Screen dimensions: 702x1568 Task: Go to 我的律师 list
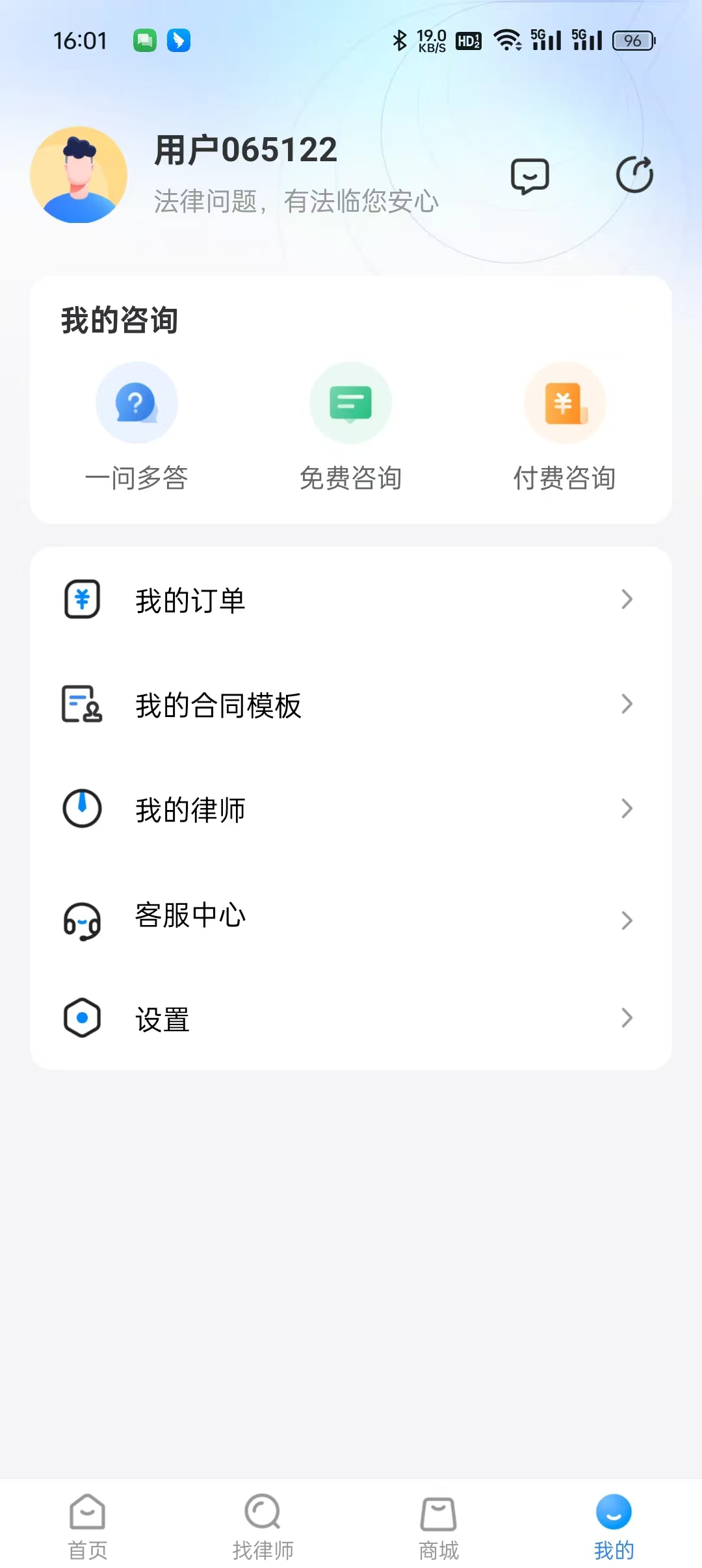pos(351,809)
